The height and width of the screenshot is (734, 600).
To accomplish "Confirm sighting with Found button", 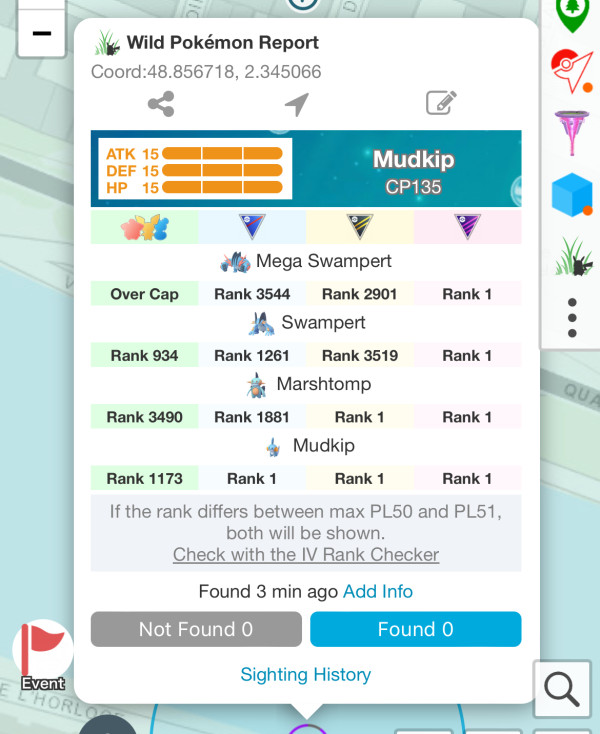I will tap(415, 629).
